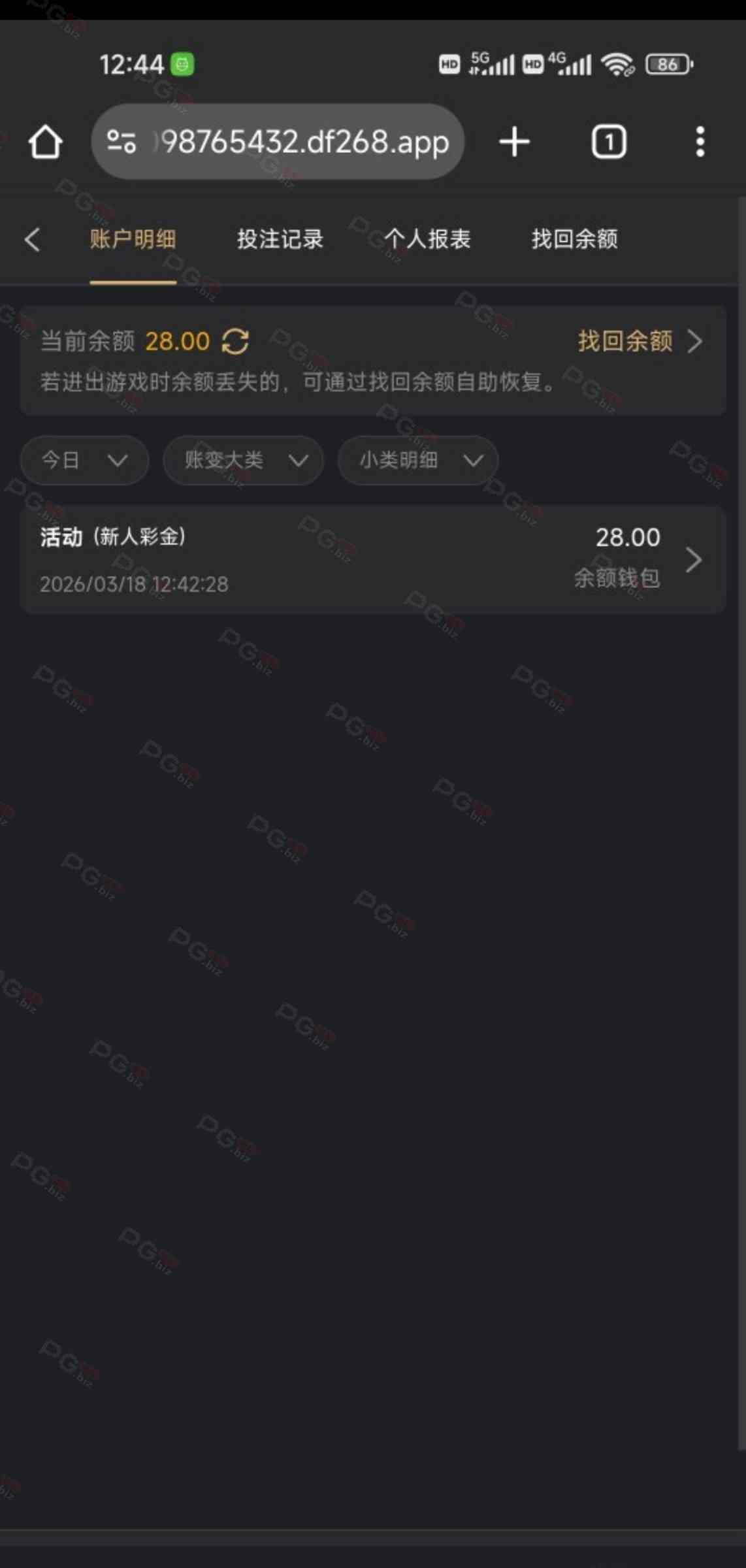
Task: Open the 活动 (新人彩金) transaction record
Action: tap(372, 560)
